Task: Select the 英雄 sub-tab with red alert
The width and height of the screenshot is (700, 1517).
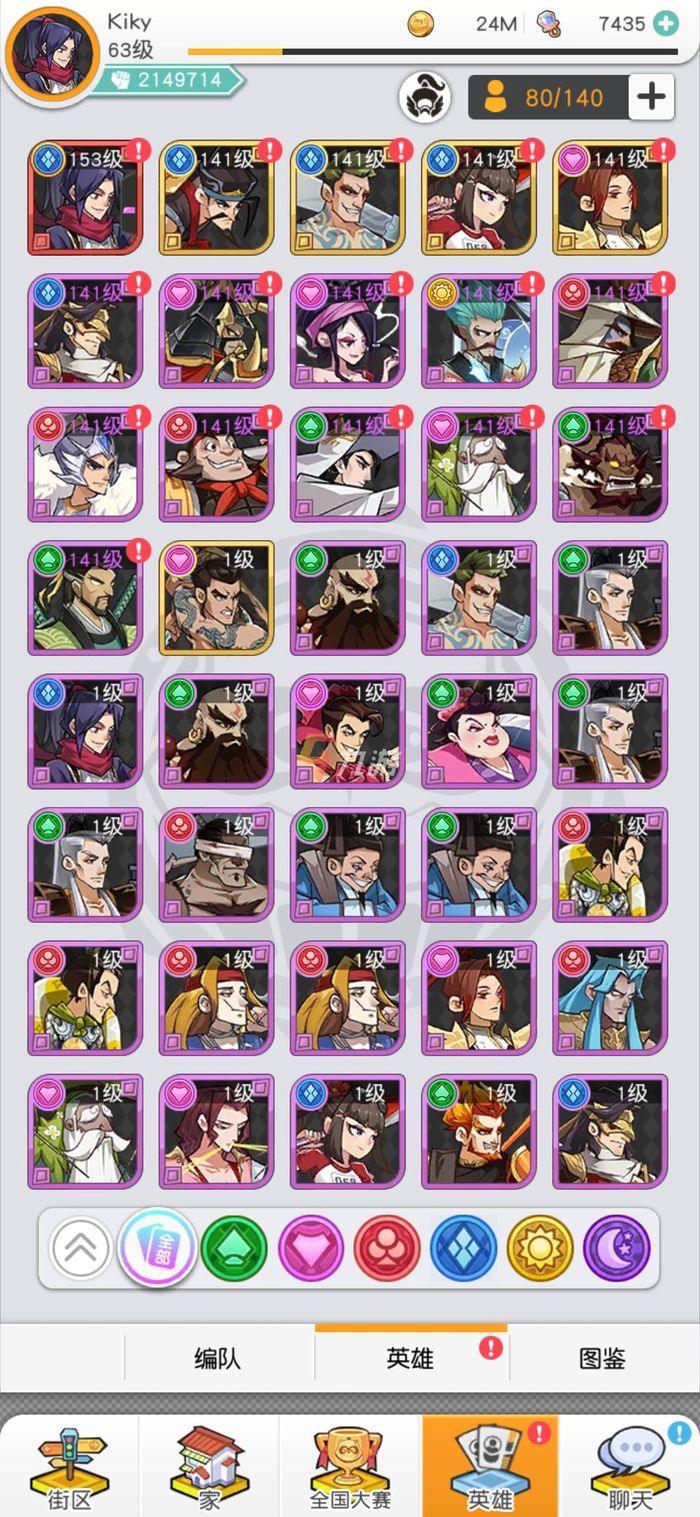Action: point(411,1359)
